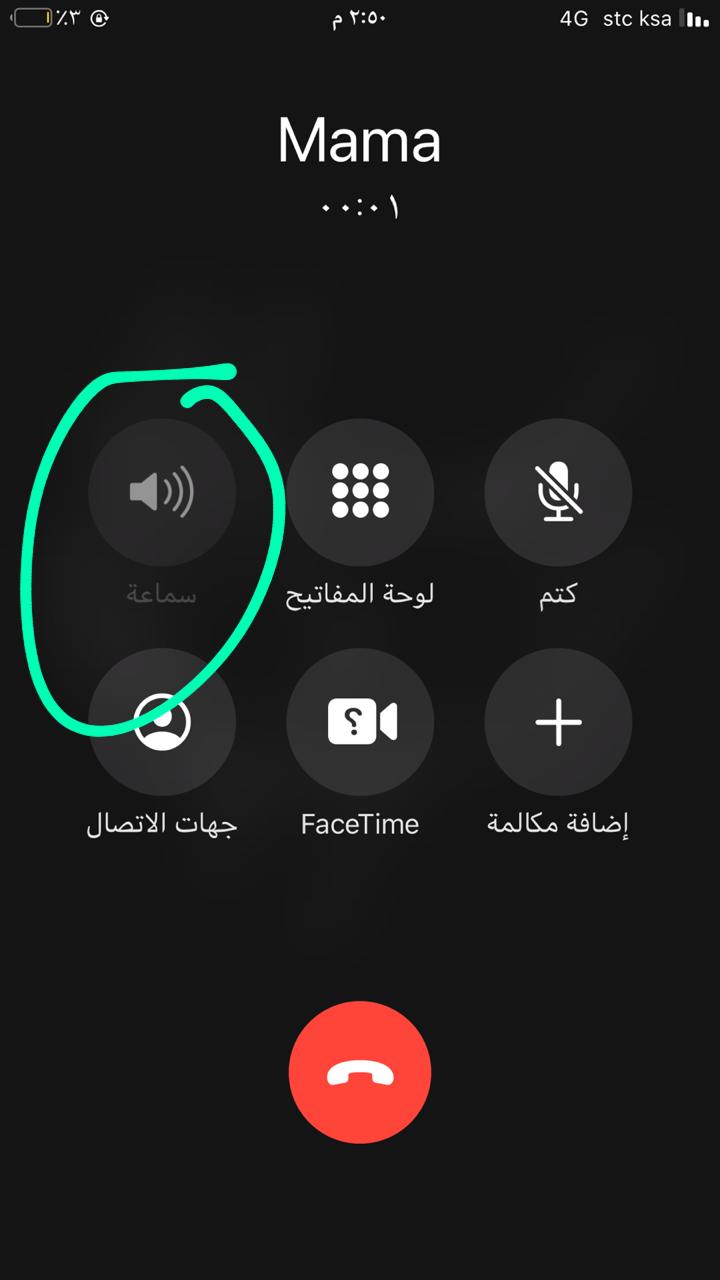Viewport: 720px width, 1280px height.
Task: Open the keypad (لوحة المفاتيح)
Action: click(x=360, y=492)
